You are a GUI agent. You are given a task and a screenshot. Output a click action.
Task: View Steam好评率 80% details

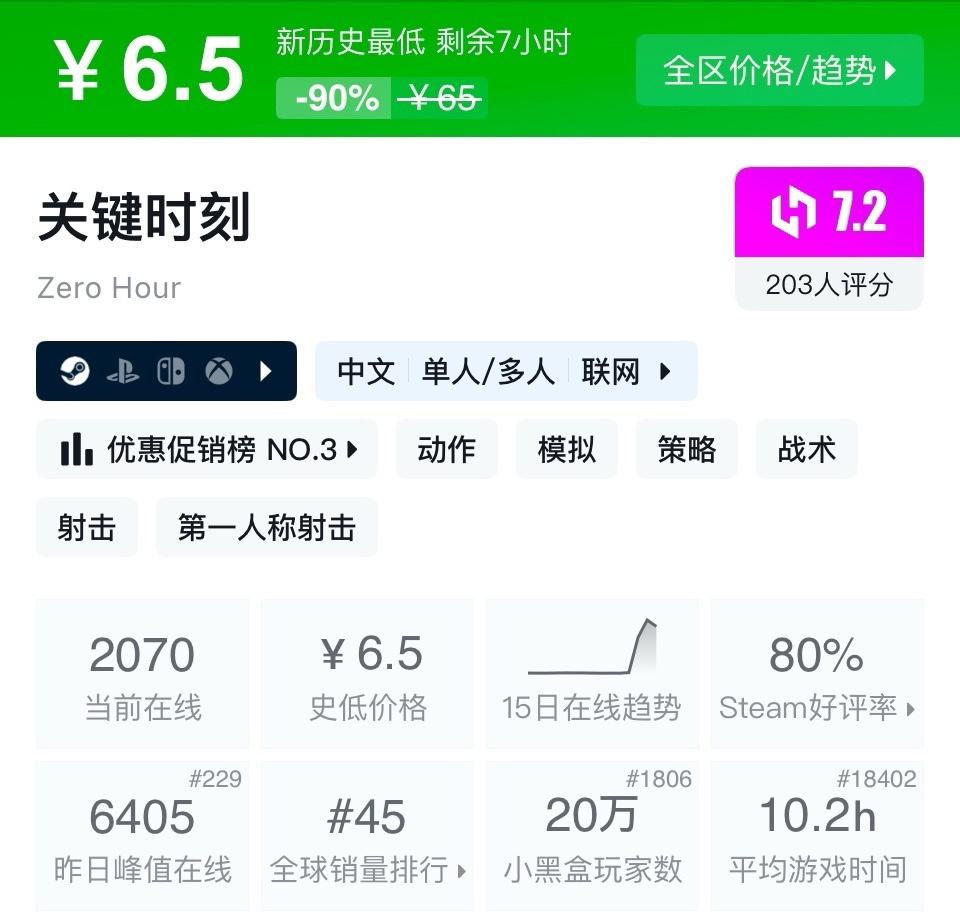[x=817, y=675]
